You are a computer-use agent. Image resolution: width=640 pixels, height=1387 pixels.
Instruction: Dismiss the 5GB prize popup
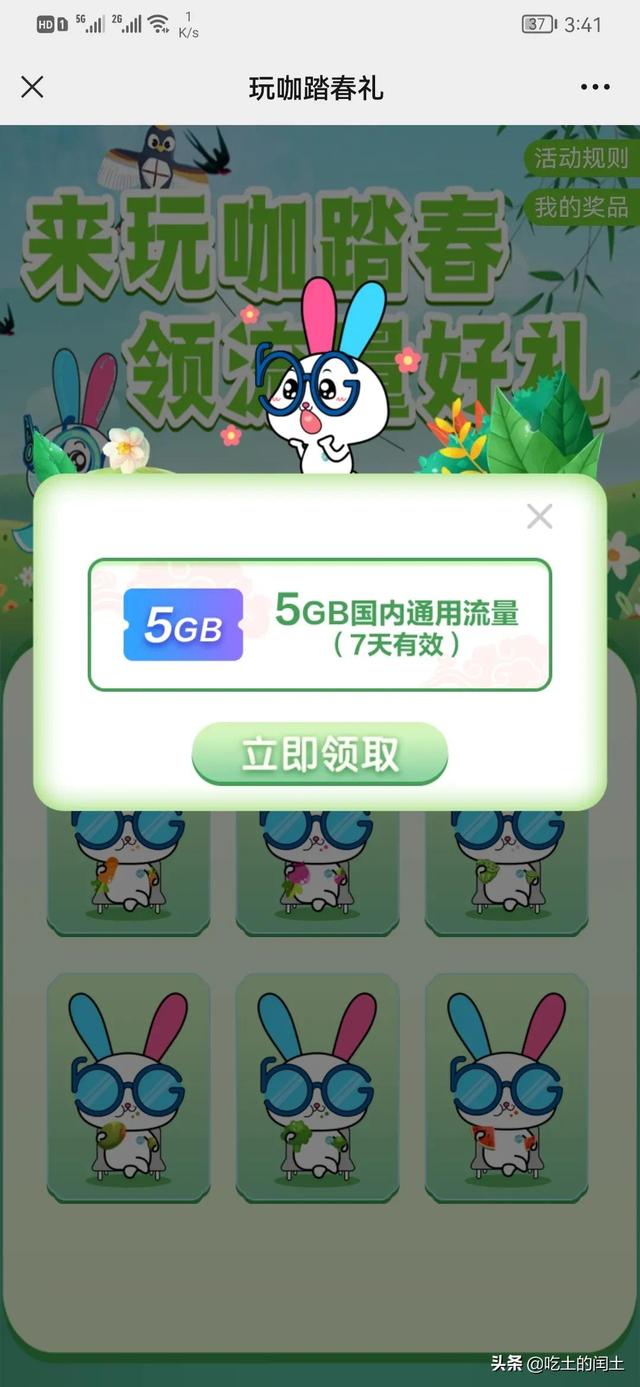(539, 517)
